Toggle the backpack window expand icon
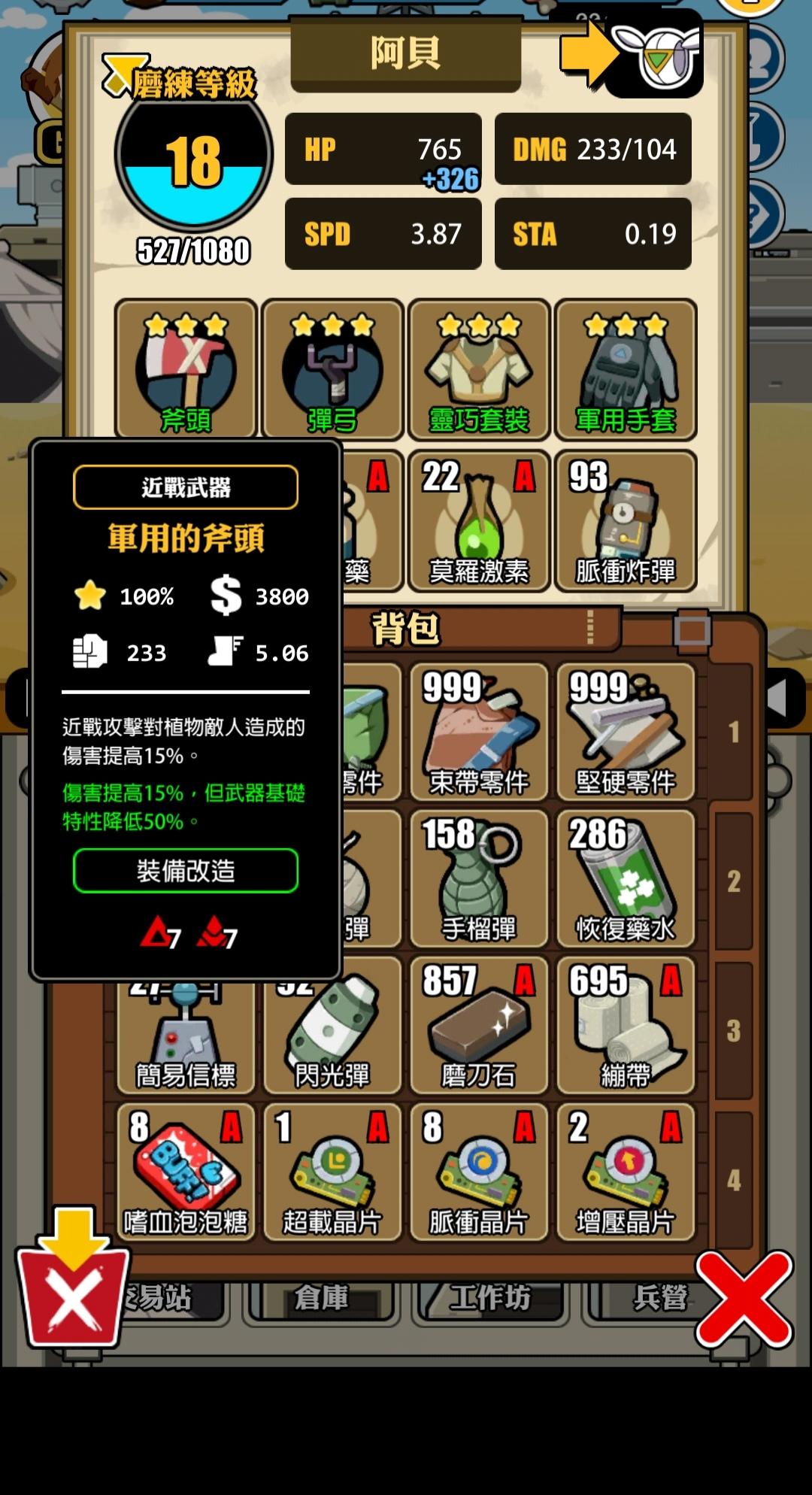This screenshot has width=812, height=1495. [x=692, y=630]
